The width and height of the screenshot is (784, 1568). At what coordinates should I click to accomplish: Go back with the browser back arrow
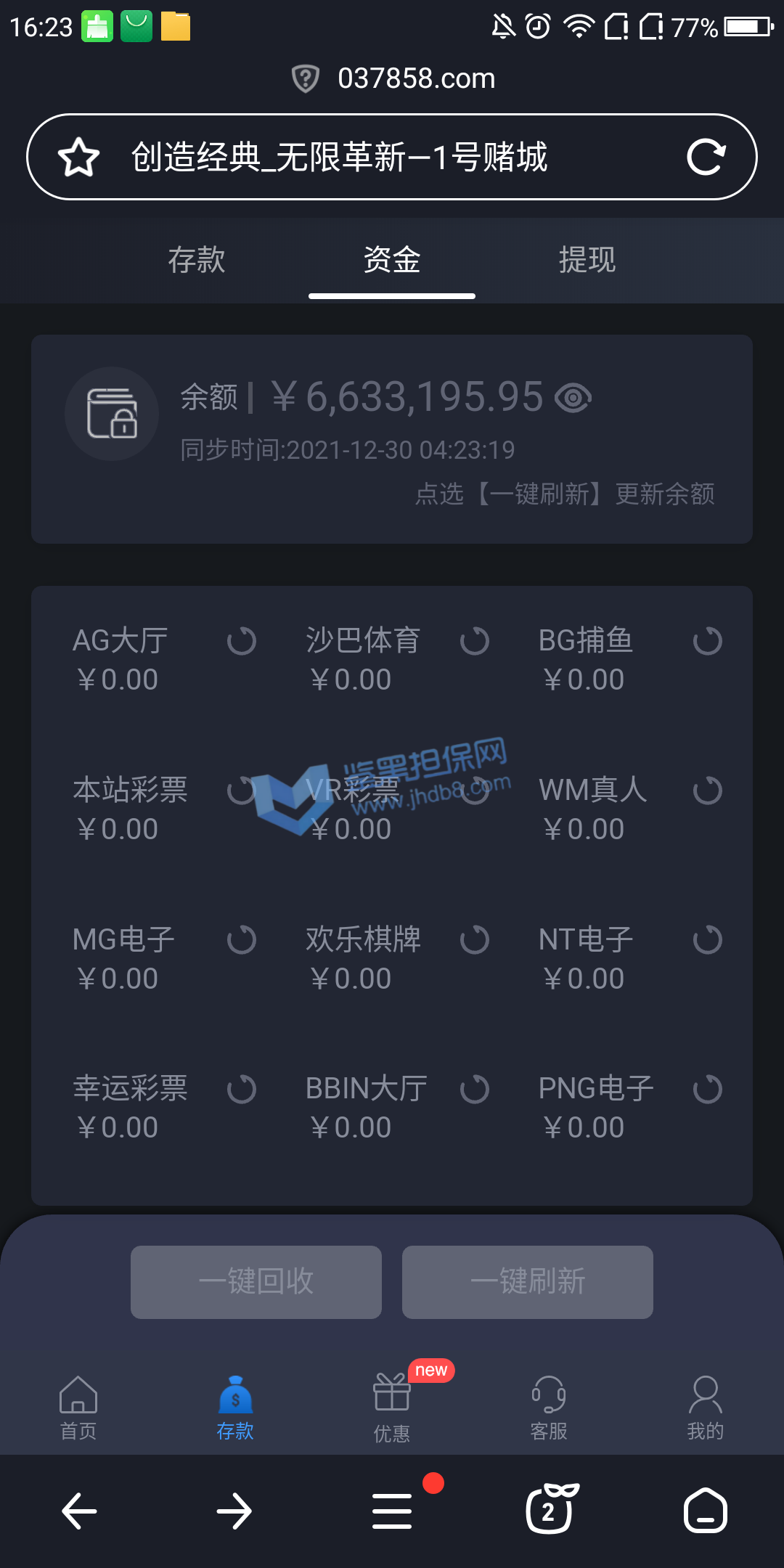point(78,1511)
